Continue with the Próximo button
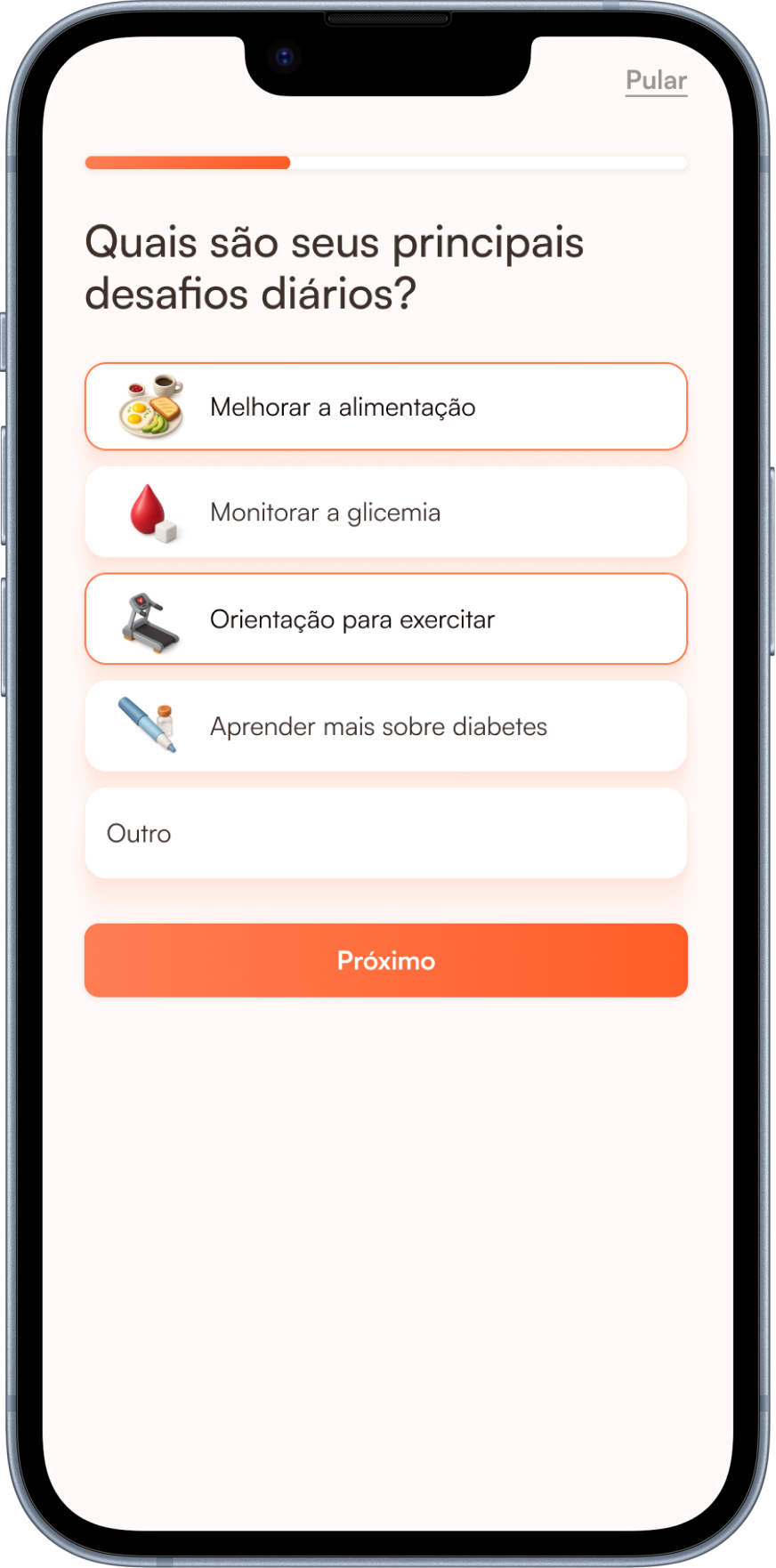 click(385, 960)
